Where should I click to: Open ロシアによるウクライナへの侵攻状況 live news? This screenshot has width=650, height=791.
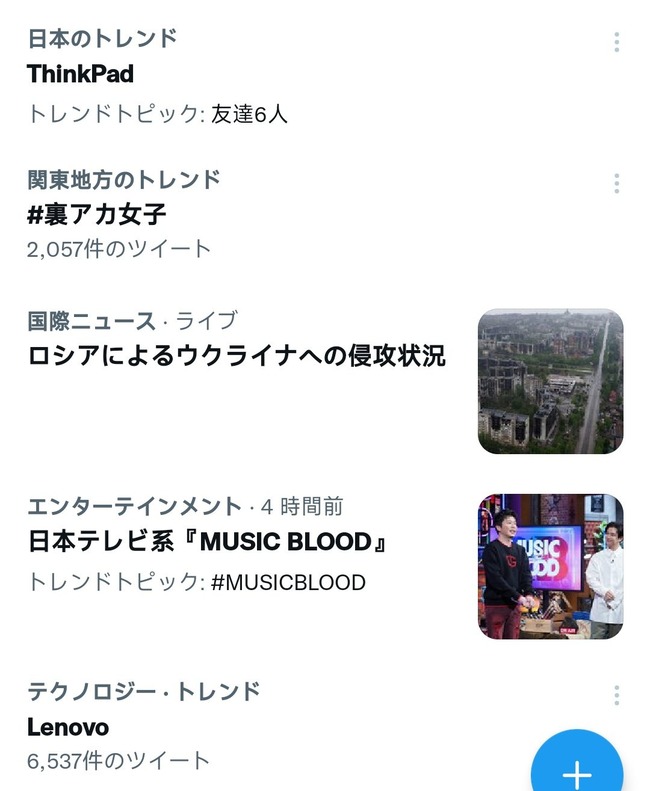[x=237, y=356]
